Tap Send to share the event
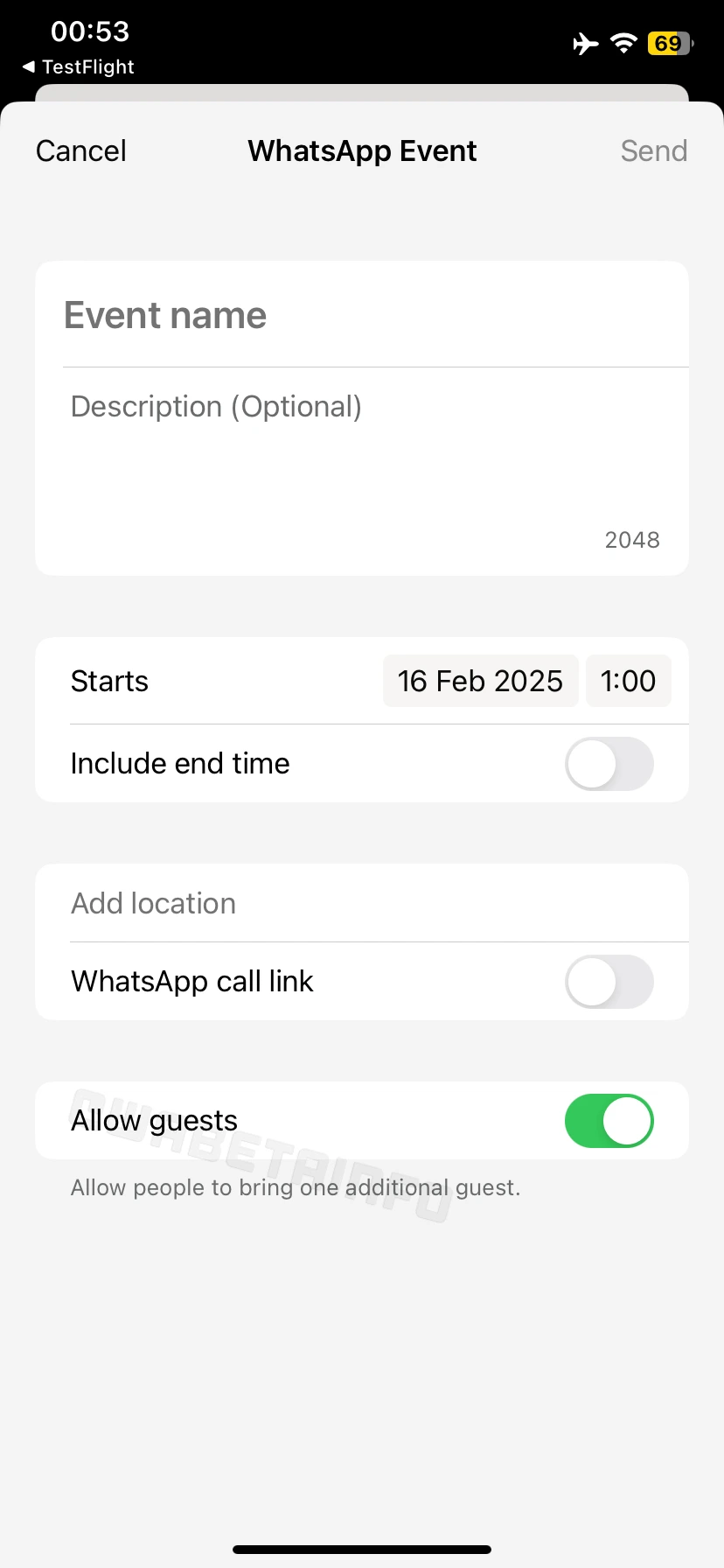 click(653, 151)
